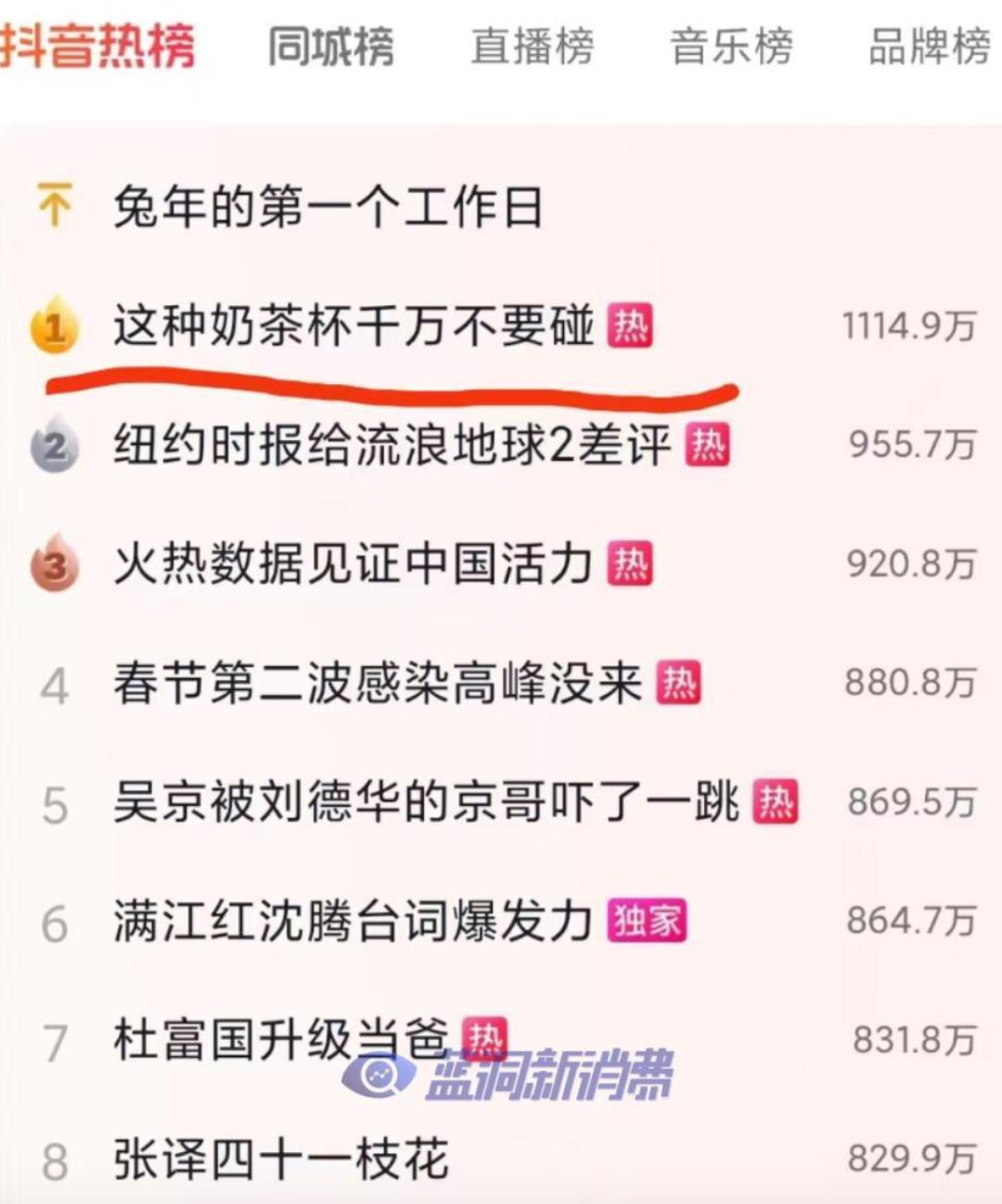Open the 音乐榜 tab

(x=731, y=46)
